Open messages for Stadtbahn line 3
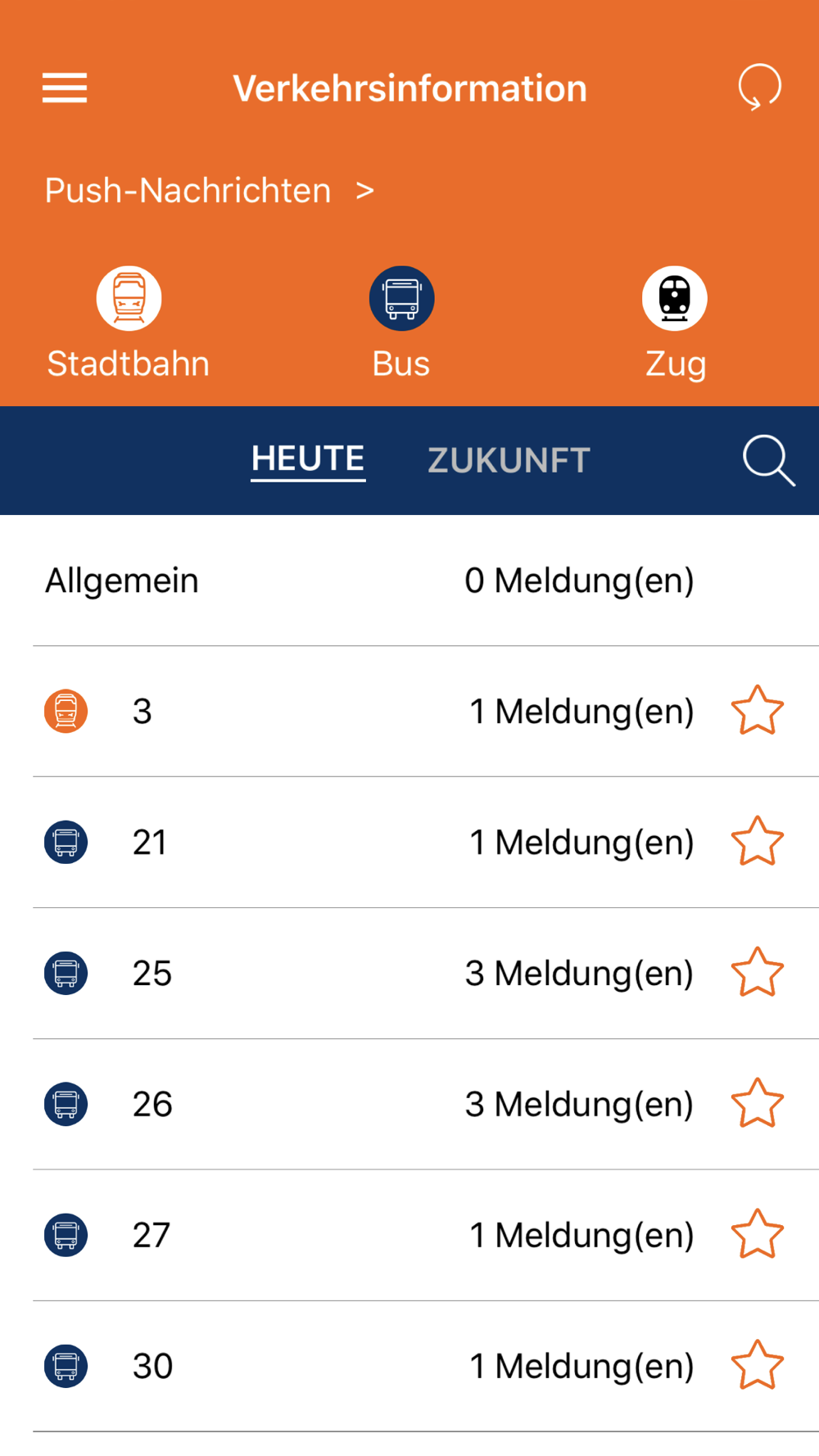 point(369,712)
